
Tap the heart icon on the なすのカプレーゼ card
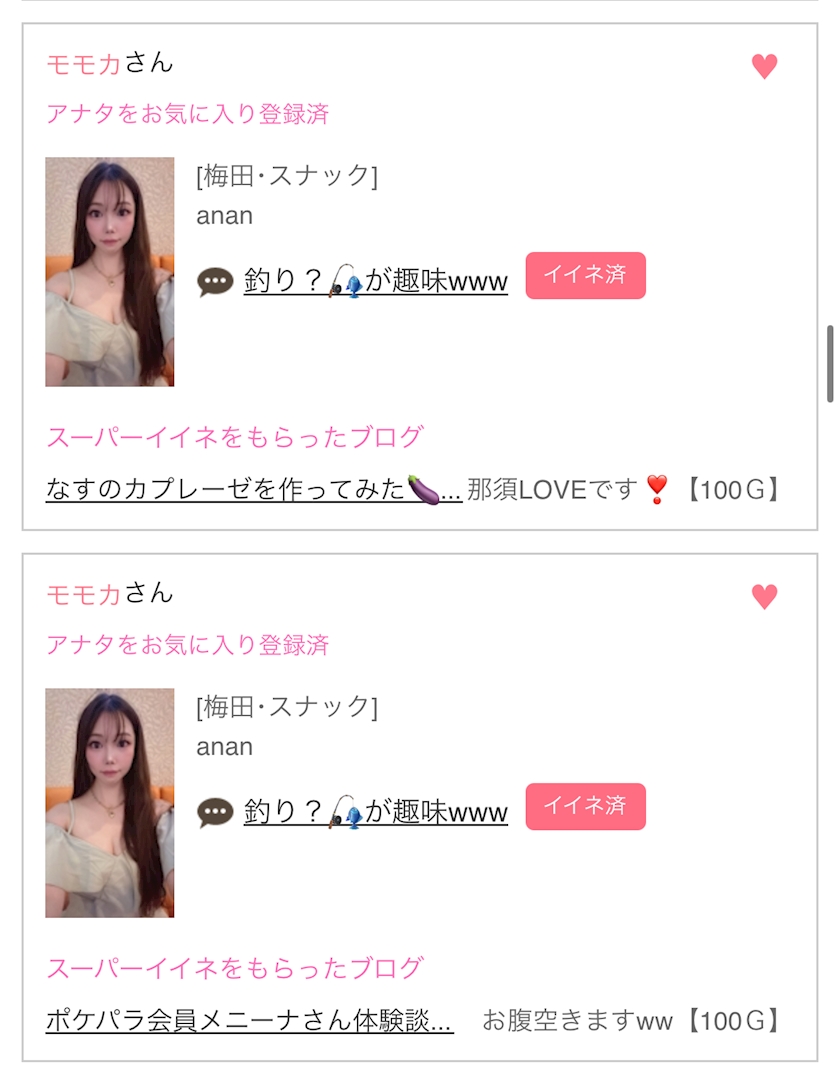[x=764, y=67]
